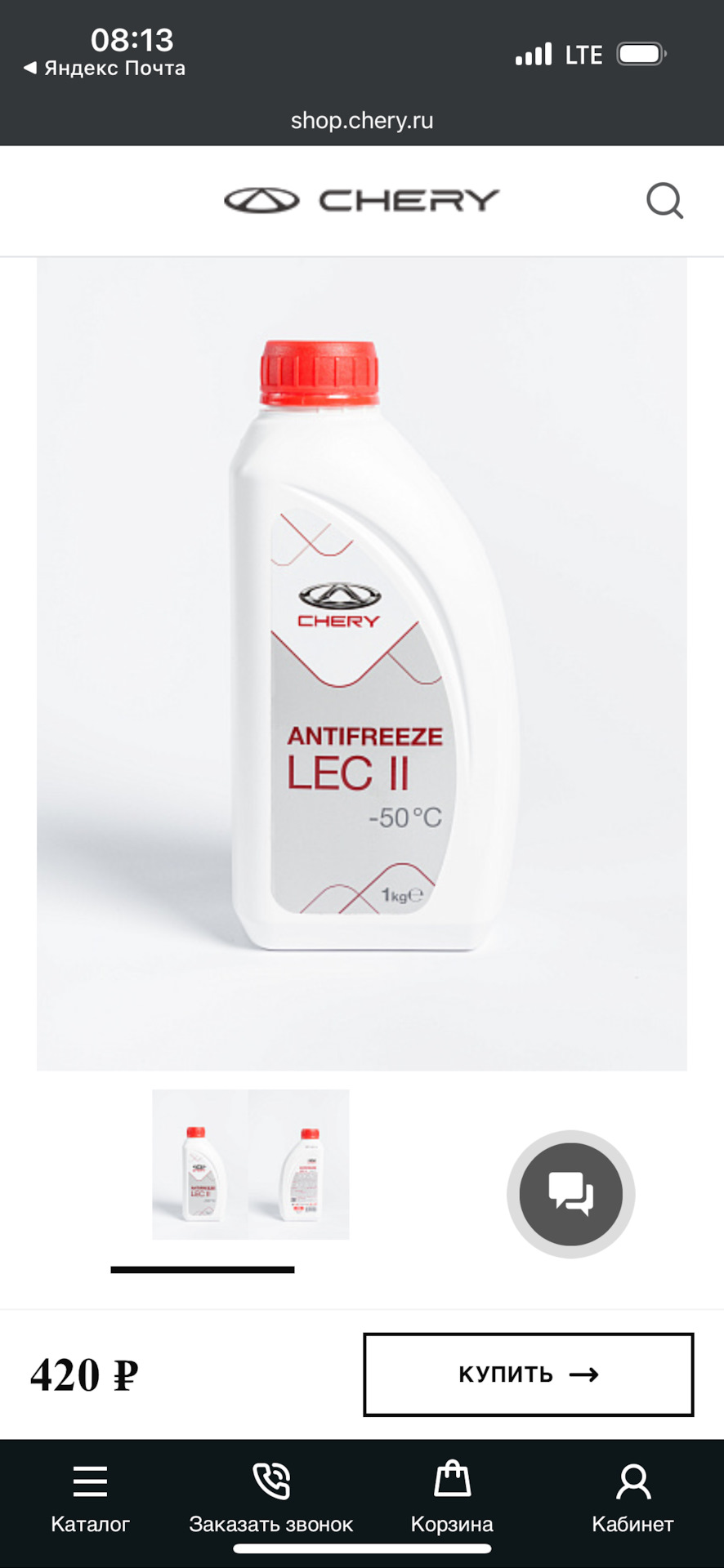Open the large antifreeze product photo

(362, 663)
